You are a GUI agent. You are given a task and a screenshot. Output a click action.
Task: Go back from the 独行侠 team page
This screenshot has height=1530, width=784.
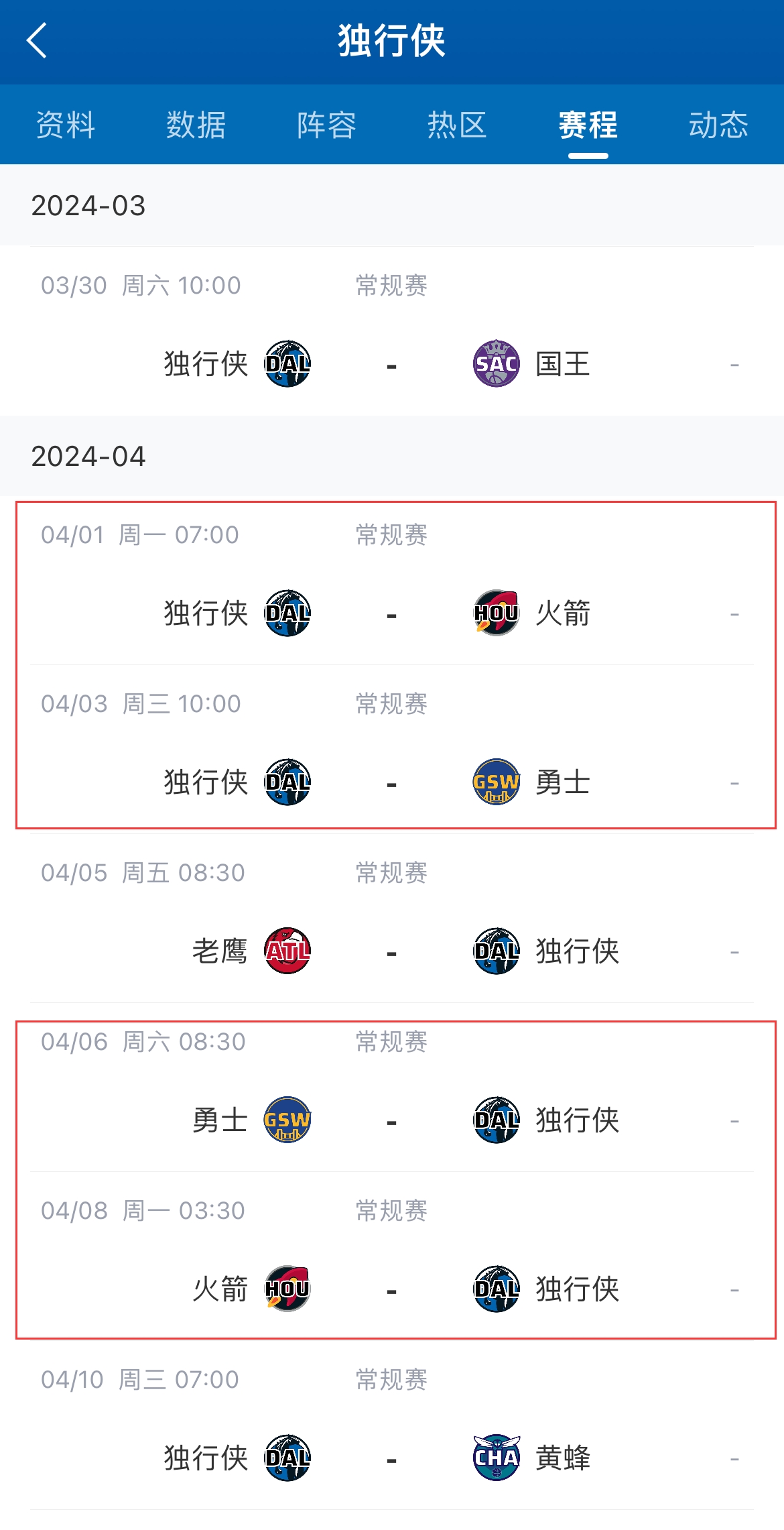tap(38, 41)
